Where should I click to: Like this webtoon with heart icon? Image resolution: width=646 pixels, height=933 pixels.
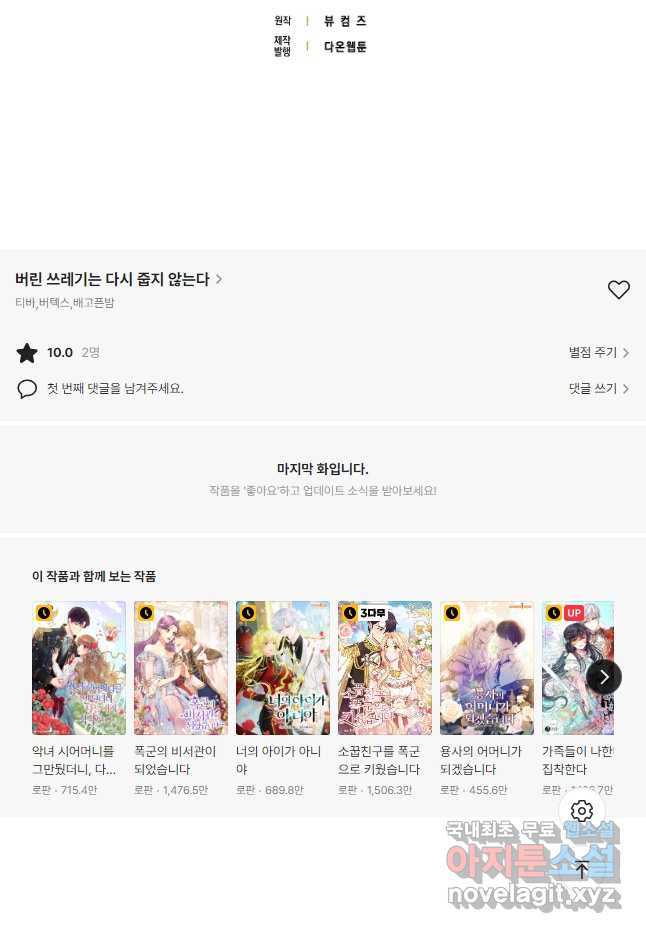tap(619, 290)
